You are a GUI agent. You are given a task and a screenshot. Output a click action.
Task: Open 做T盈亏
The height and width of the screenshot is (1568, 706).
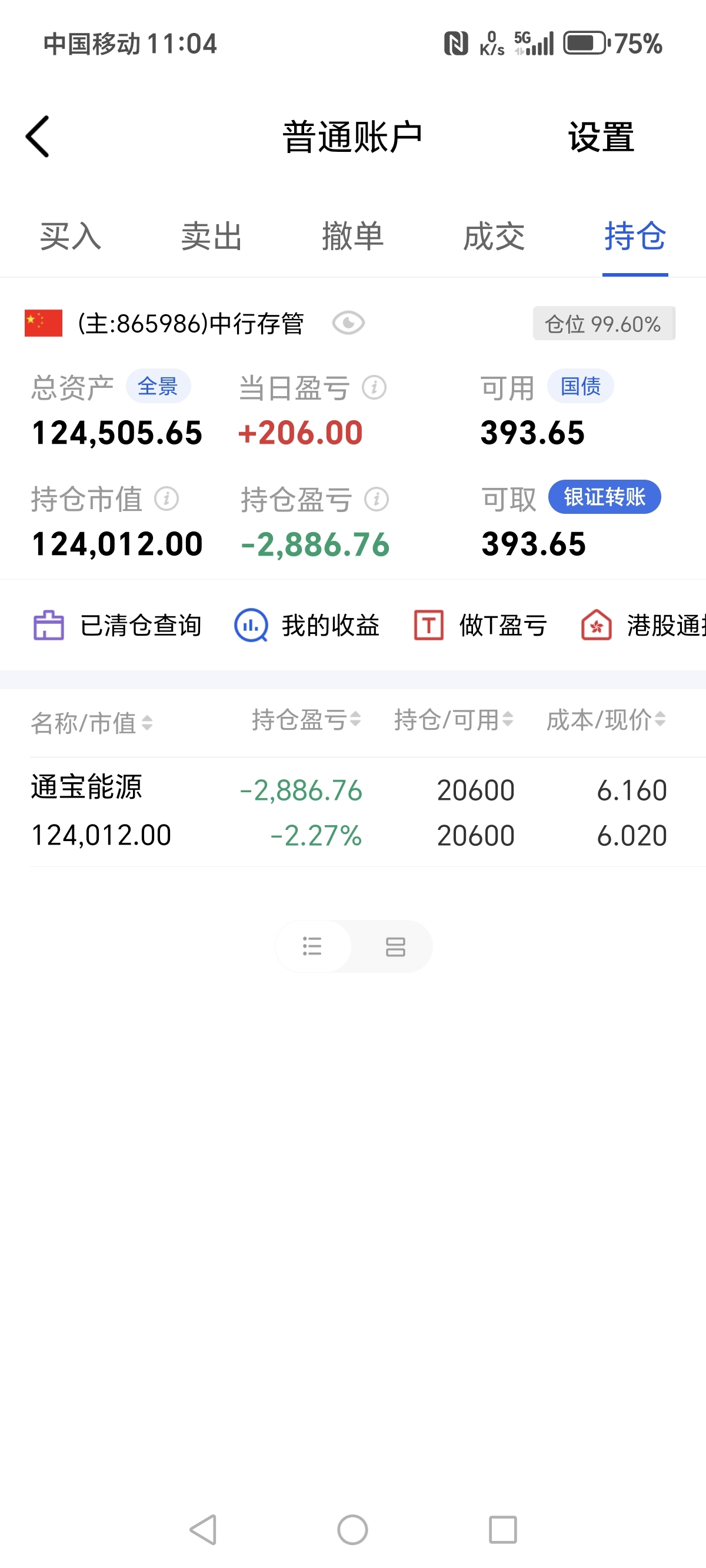481,626
